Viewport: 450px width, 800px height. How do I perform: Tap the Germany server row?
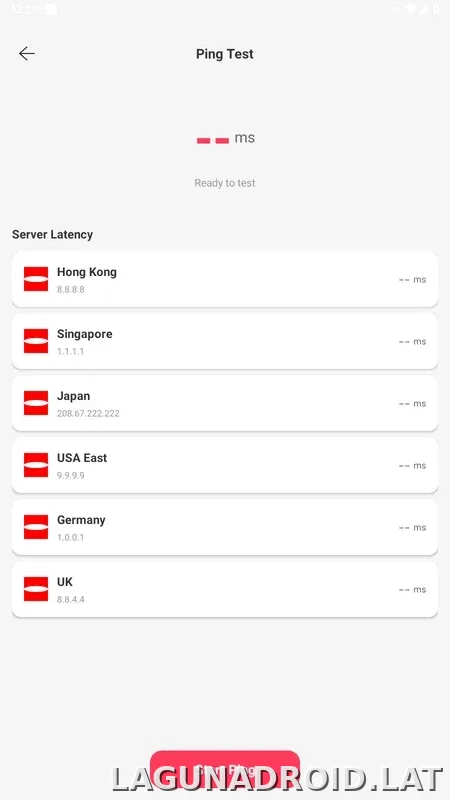coord(225,528)
